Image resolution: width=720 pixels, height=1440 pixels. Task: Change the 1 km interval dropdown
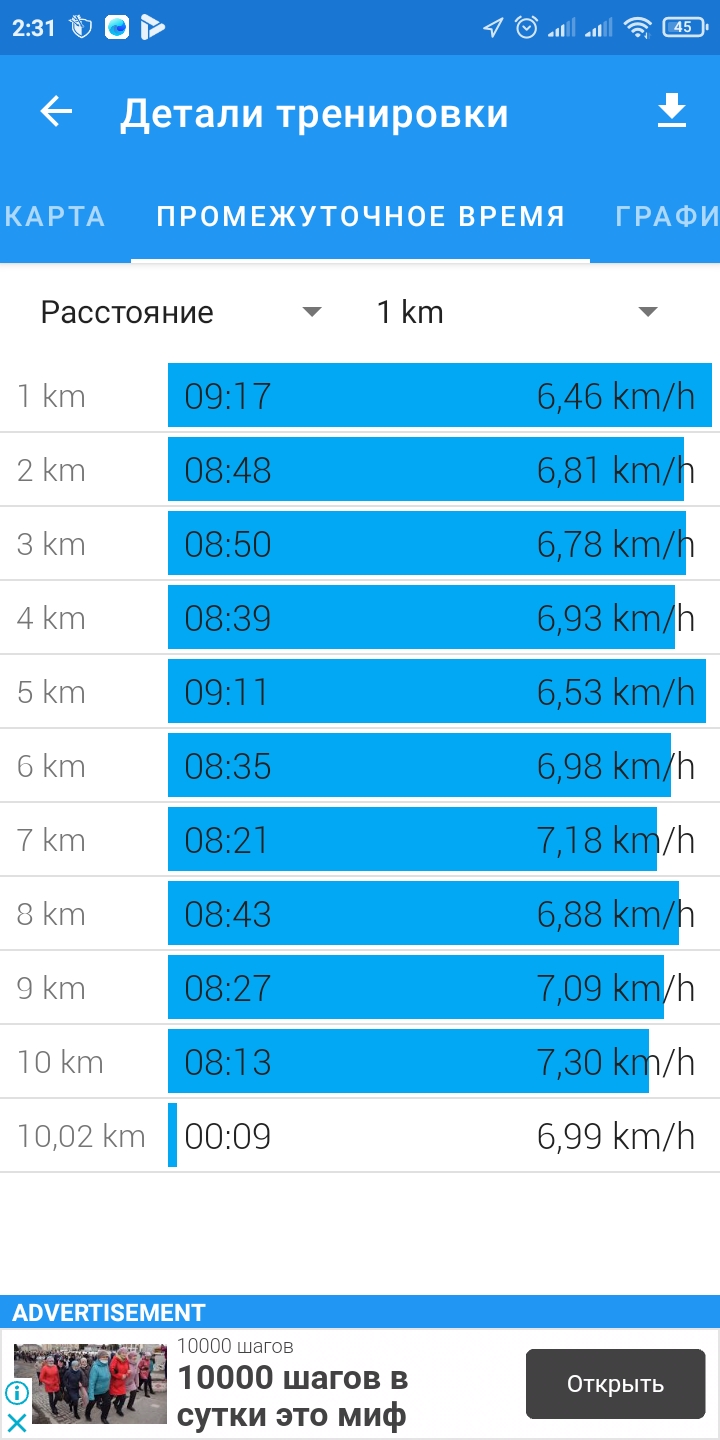(x=516, y=312)
